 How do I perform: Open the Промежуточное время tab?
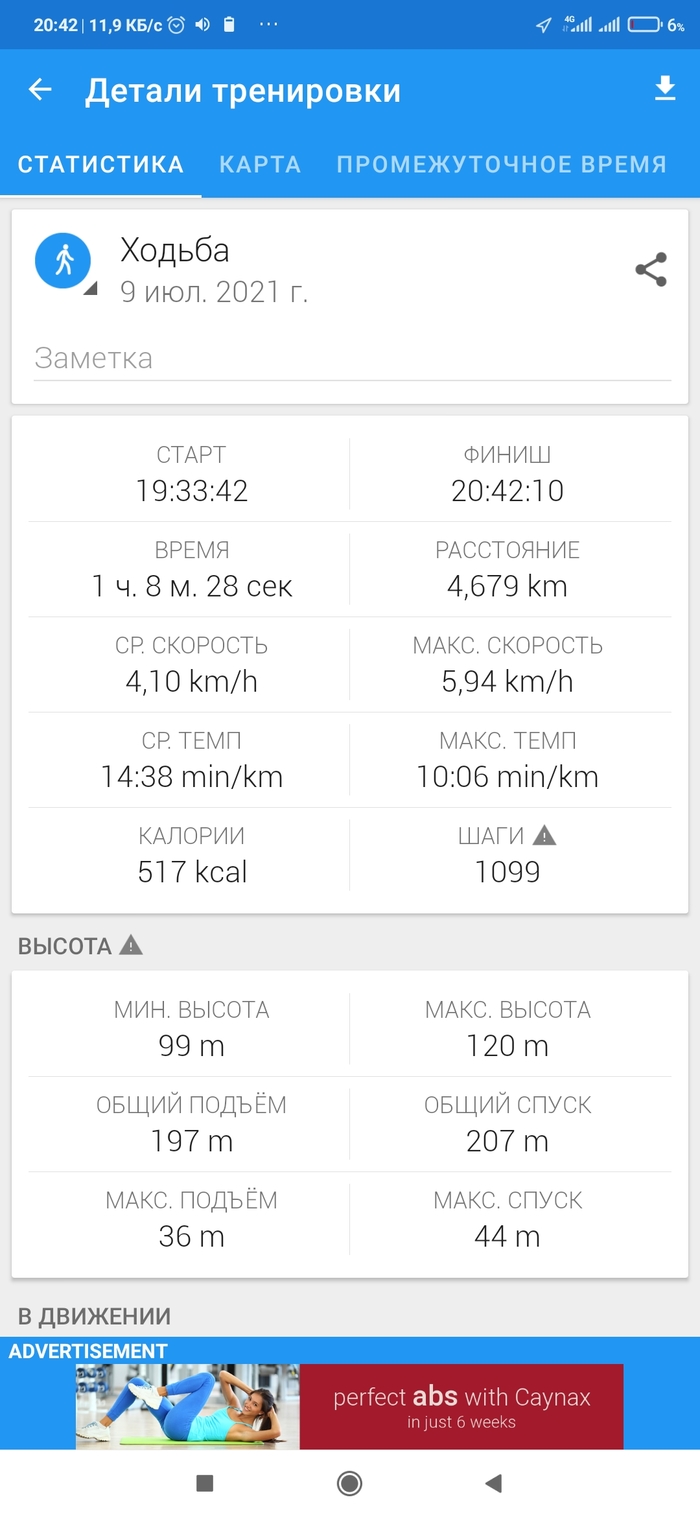pyautogui.click(x=501, y=165)
